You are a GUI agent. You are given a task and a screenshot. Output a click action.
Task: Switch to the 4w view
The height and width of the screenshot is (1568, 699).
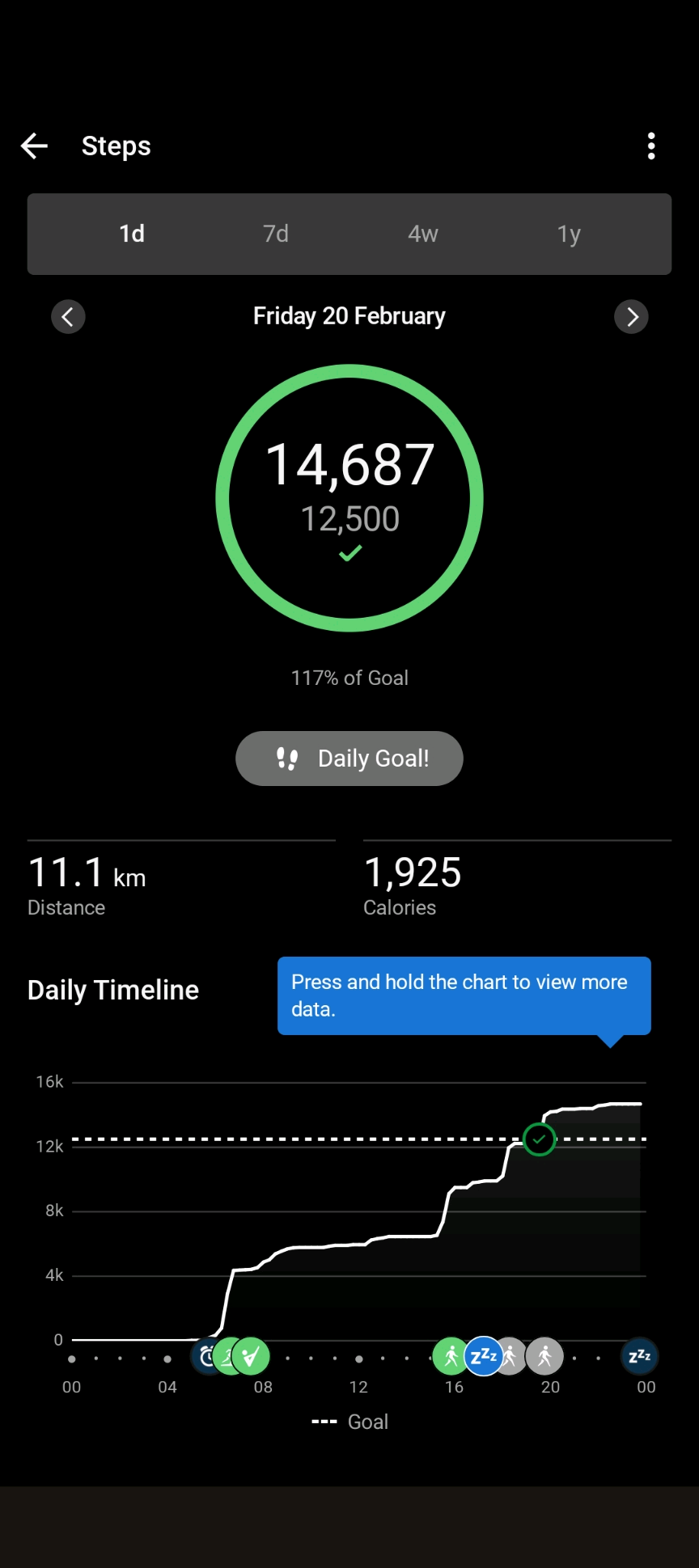tap(422, 234)
